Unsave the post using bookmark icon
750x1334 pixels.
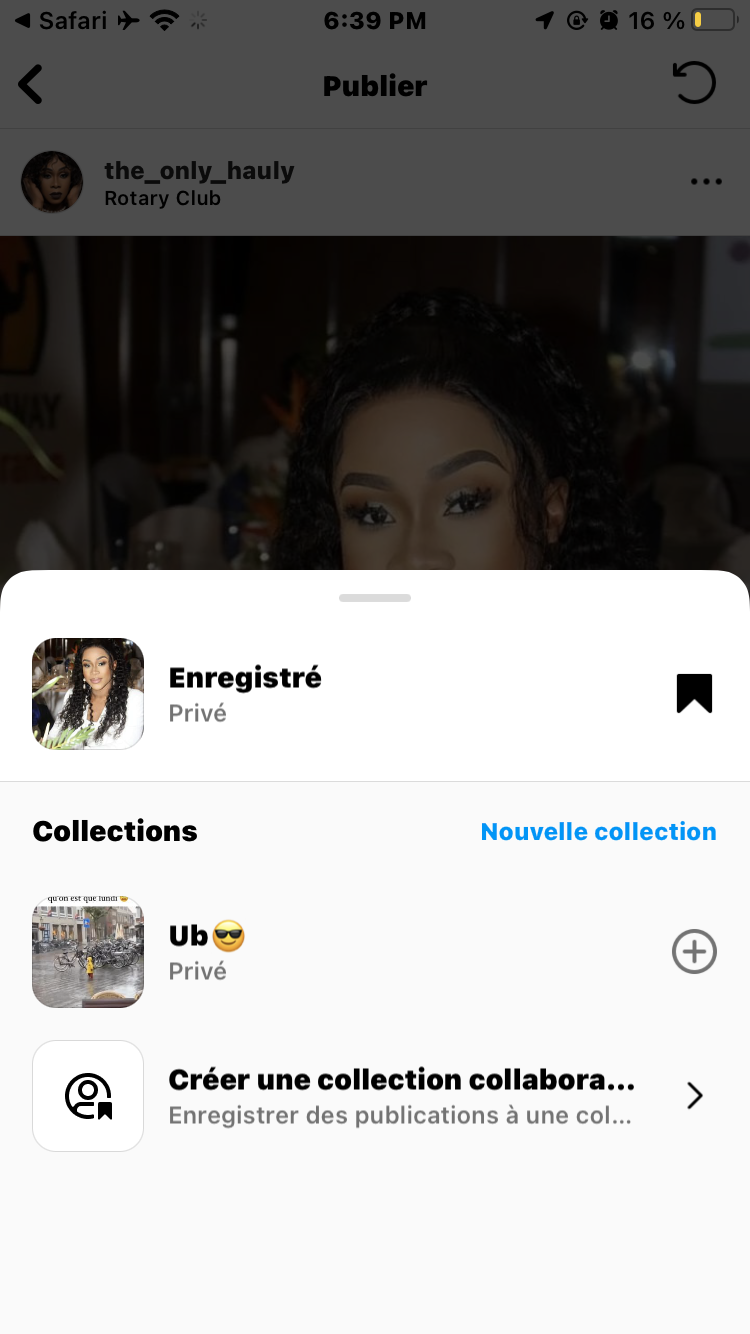point(694,693)
